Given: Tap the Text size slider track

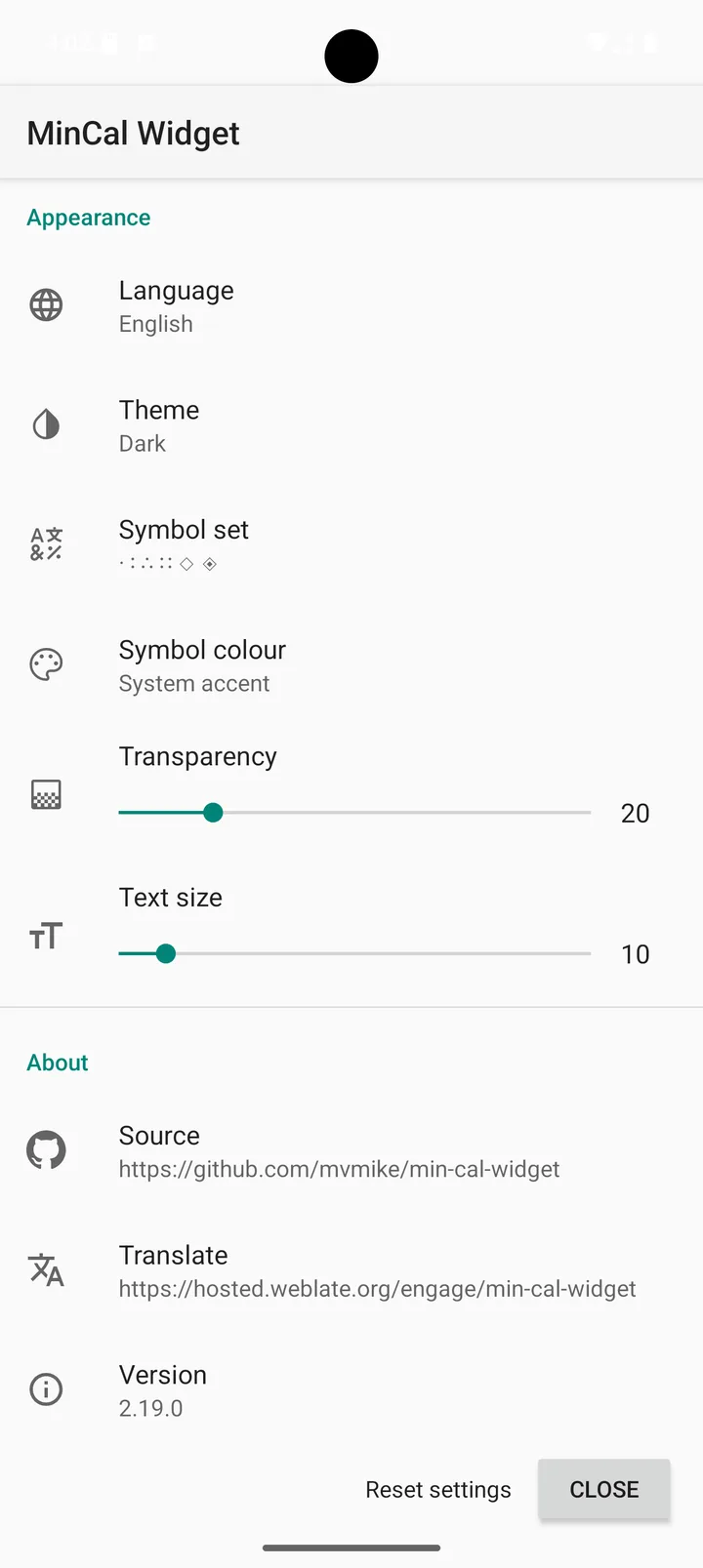Looking at the screenshot, I should tap(354, 953).
